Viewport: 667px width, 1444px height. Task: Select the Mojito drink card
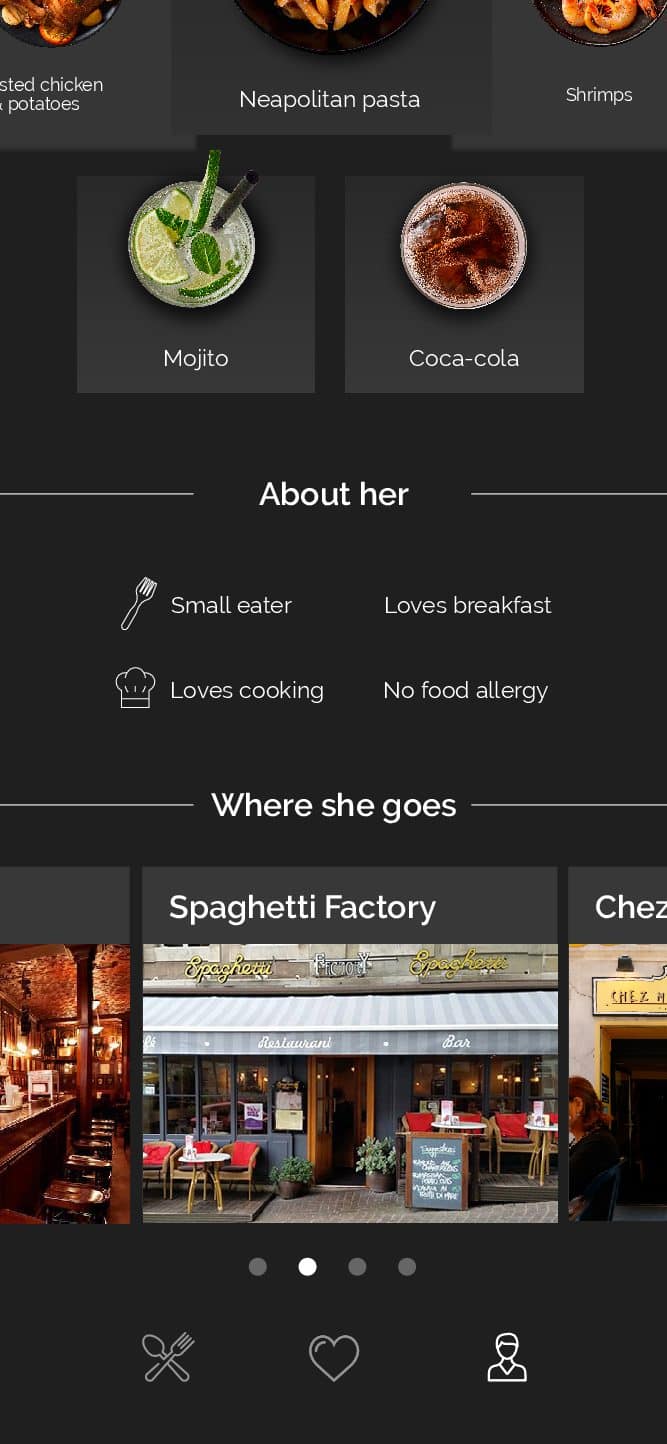(196, 284)
